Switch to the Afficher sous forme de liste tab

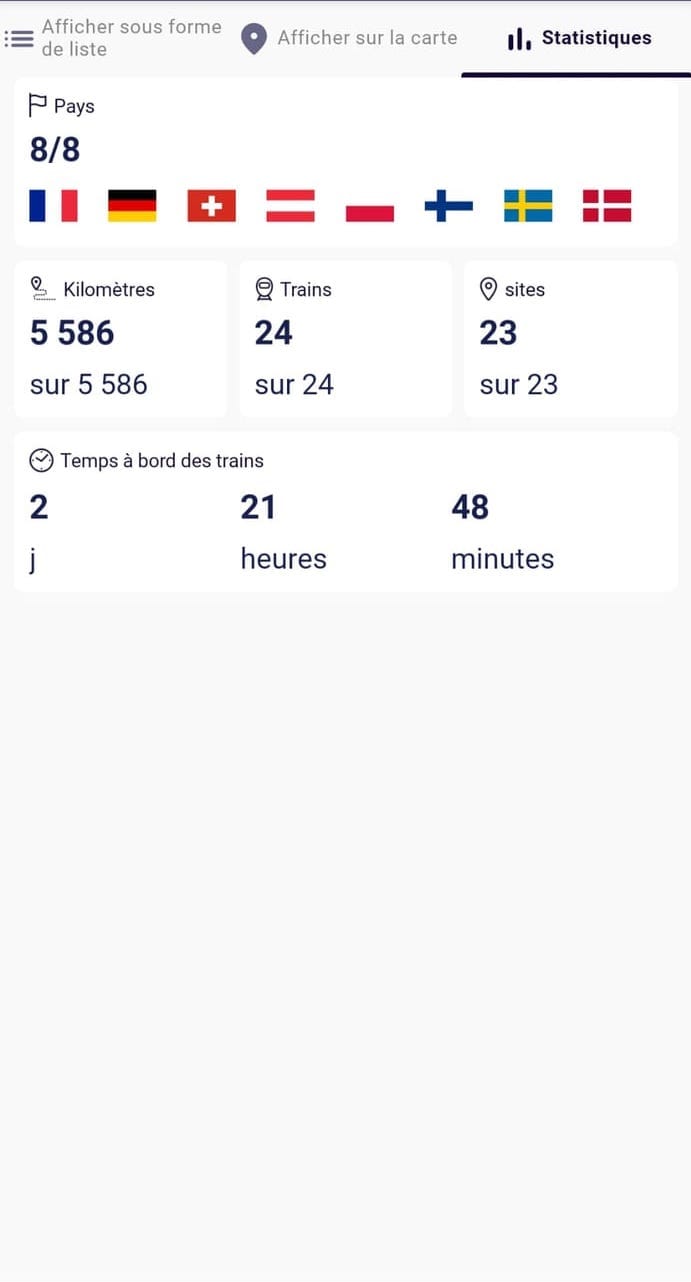pyautogui.click(x=115, y=38)
